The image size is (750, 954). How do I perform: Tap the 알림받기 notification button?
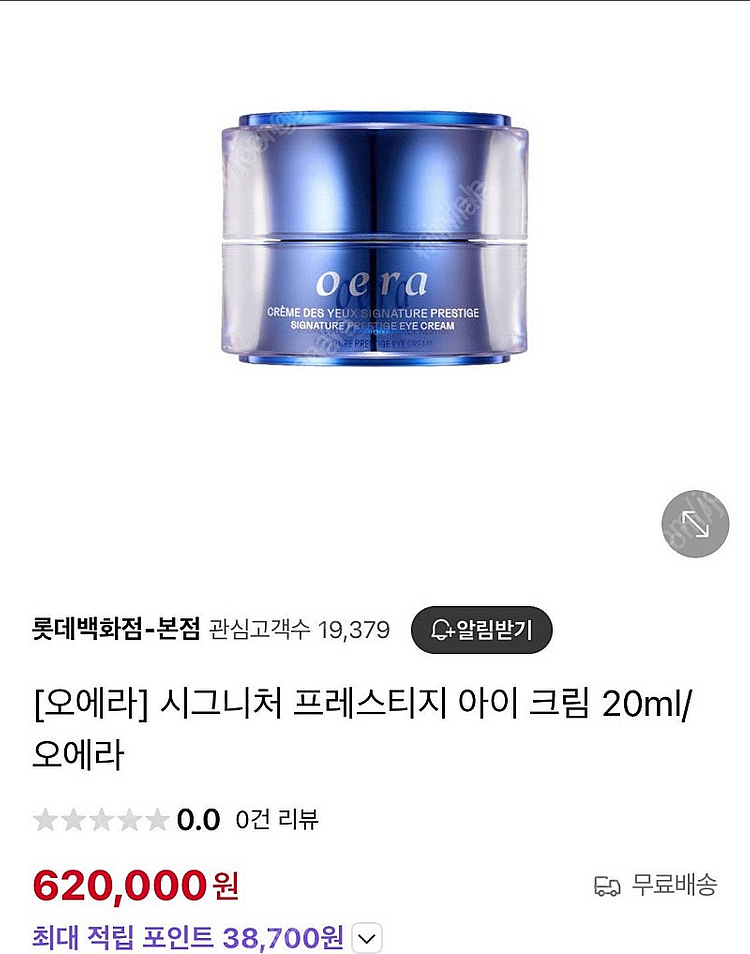pos(481,630)
